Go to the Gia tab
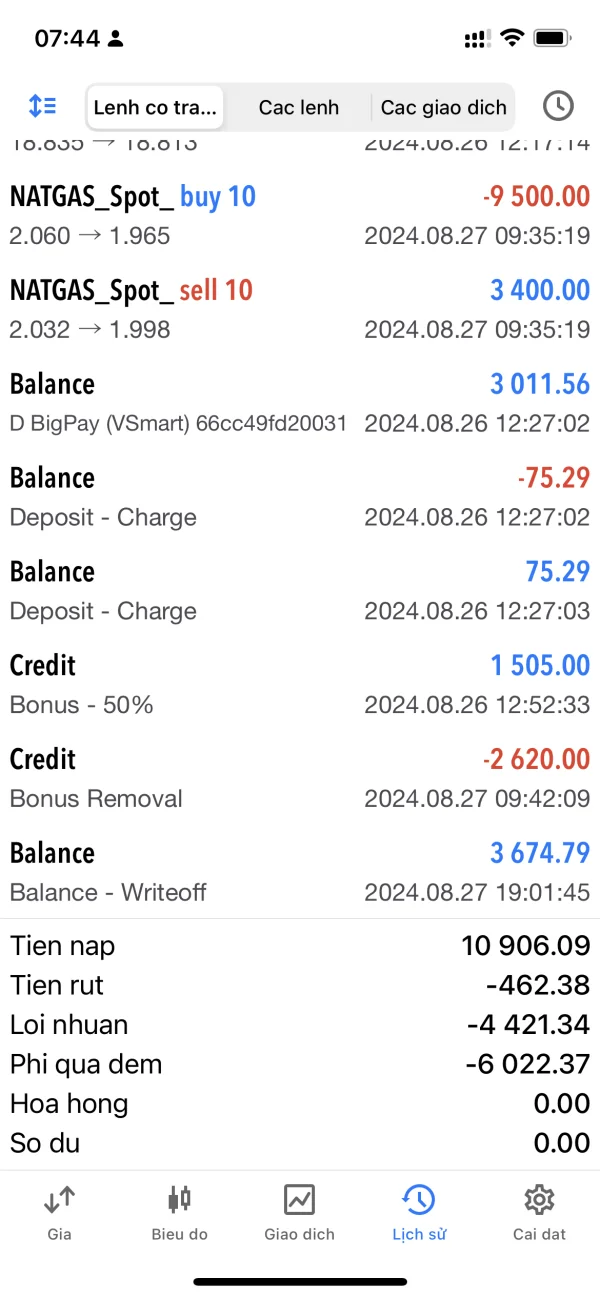Image resolution: width=600 pixels, height=1298 pixels. [59, 1212]
